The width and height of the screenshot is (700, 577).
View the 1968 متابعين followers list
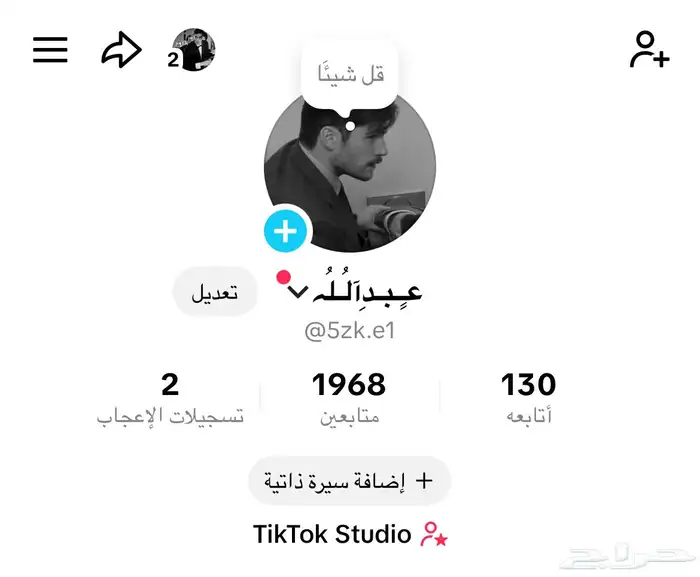coord(349,398)
